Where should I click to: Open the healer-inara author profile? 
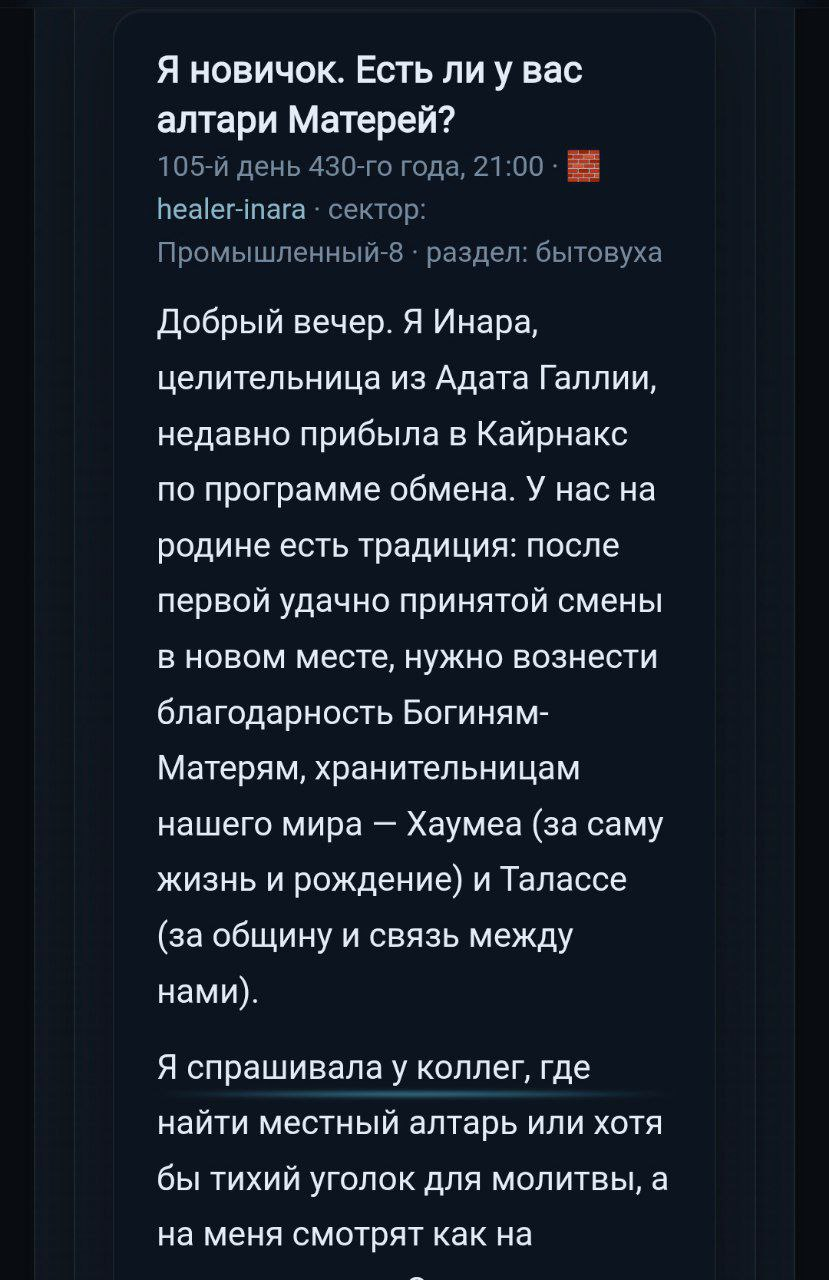234,208
